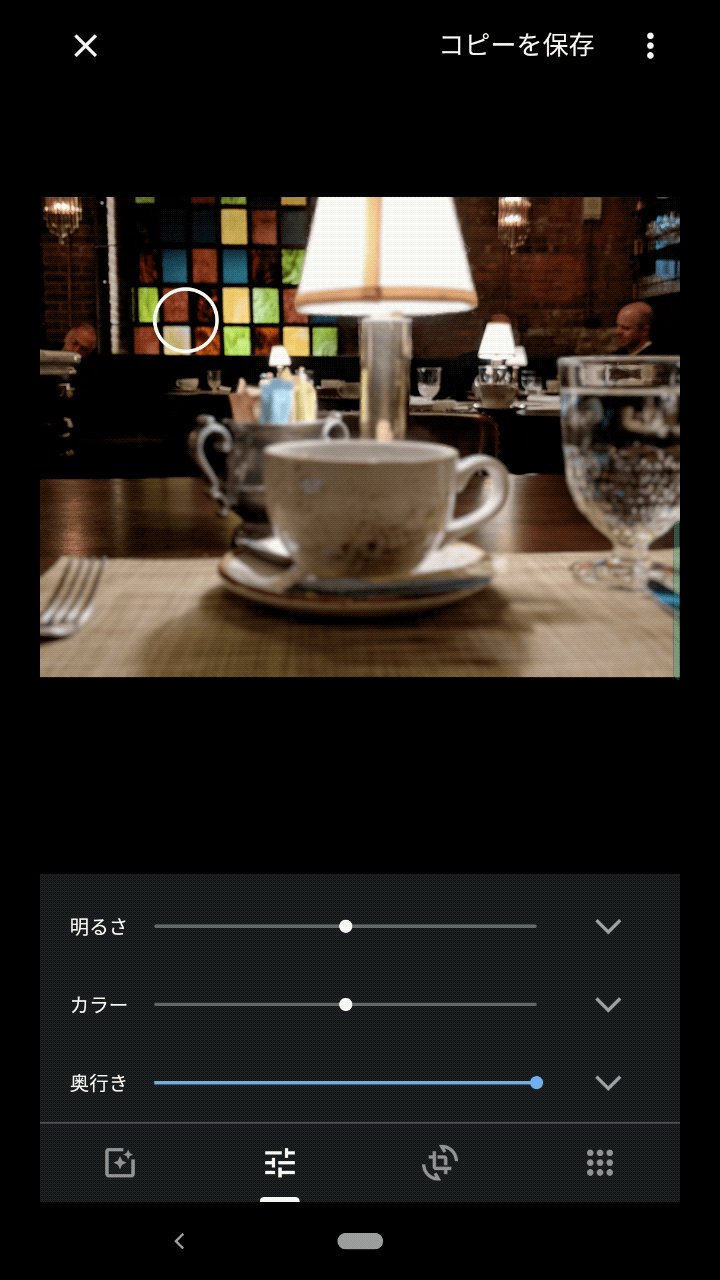Screen dimensions: 720x1280
Task: Expand the 明るさ brightness options
Action: (x=608, y=926)
